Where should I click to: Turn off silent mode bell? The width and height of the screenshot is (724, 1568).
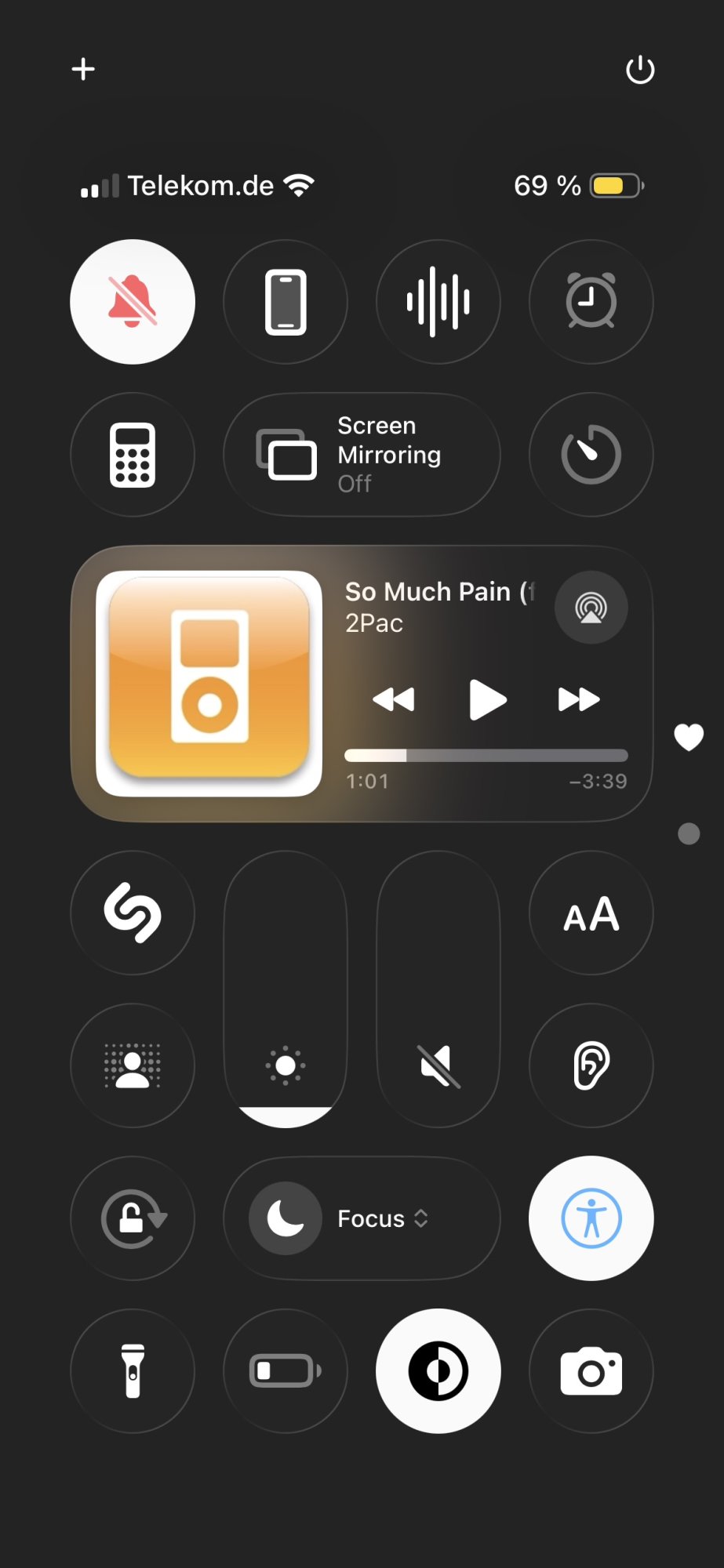pos(133,302)
